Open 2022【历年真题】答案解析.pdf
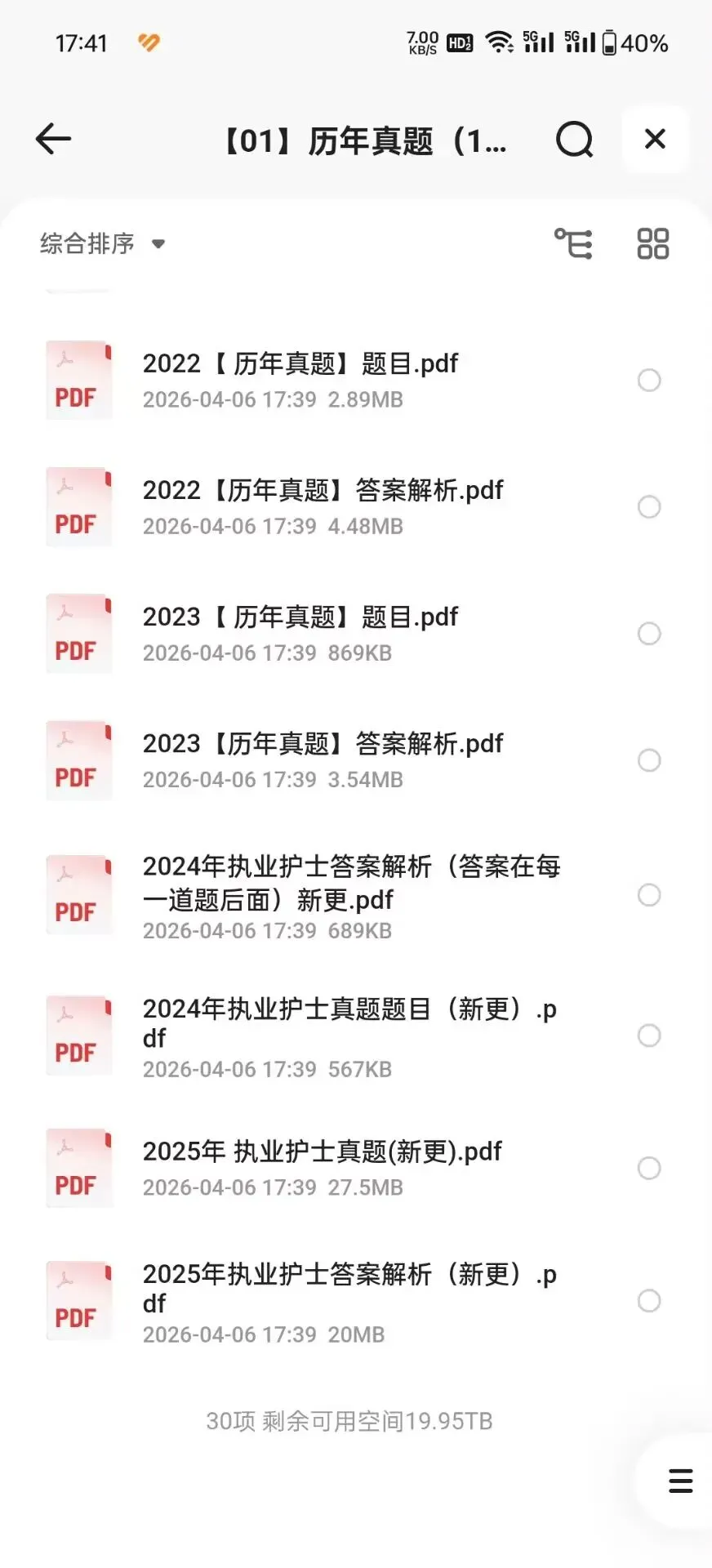This screenshot has width=712, height=1568. coord(323,491)
